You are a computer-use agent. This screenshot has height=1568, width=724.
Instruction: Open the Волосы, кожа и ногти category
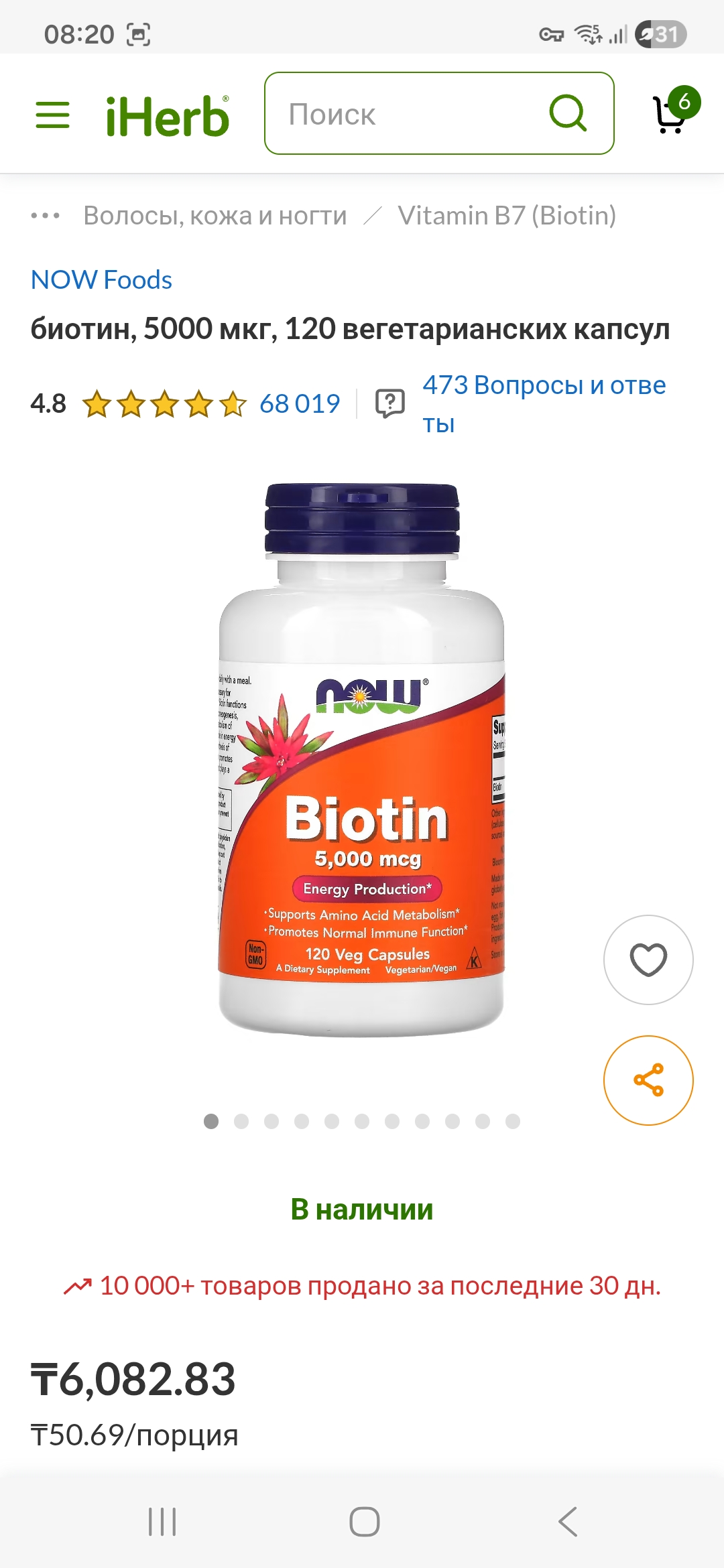[215, 216]
